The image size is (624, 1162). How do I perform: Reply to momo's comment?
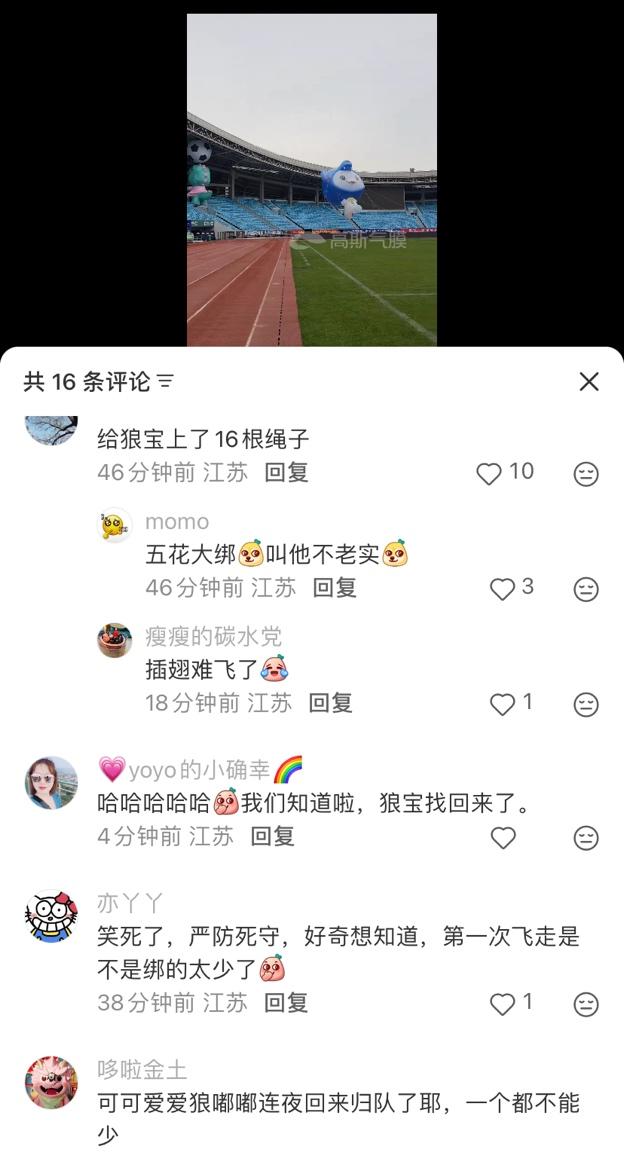coord(334,588)
